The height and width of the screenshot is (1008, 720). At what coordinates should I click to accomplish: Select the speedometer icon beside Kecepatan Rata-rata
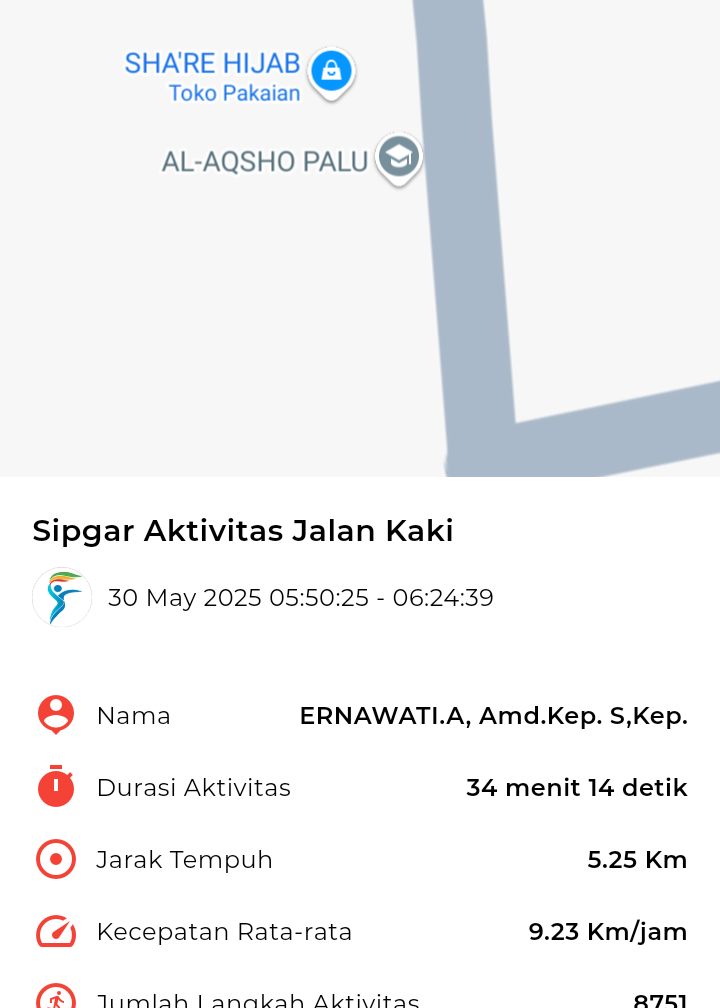[55, 931]
